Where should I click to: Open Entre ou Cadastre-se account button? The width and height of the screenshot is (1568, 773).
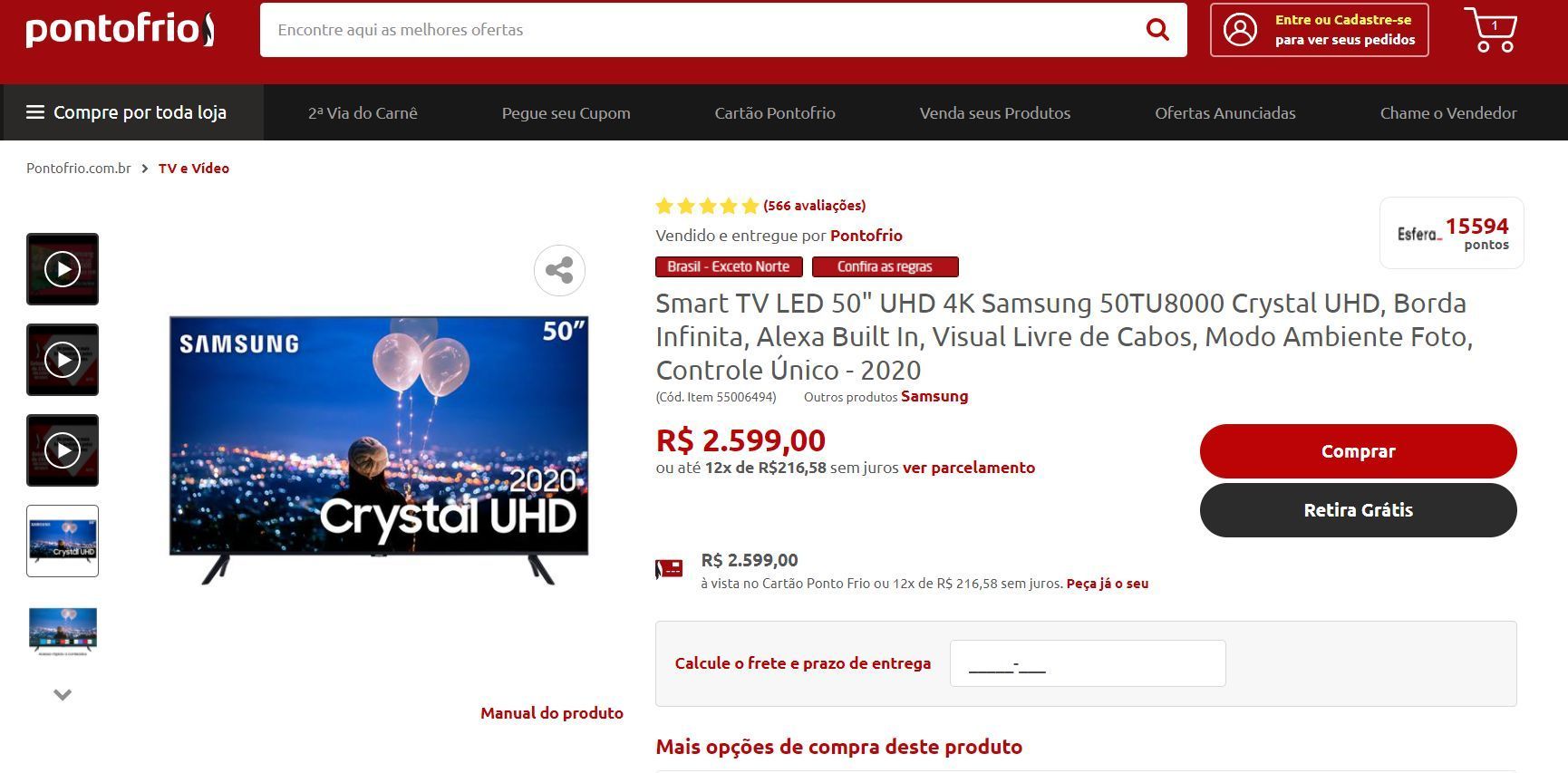coord(1319,30)
